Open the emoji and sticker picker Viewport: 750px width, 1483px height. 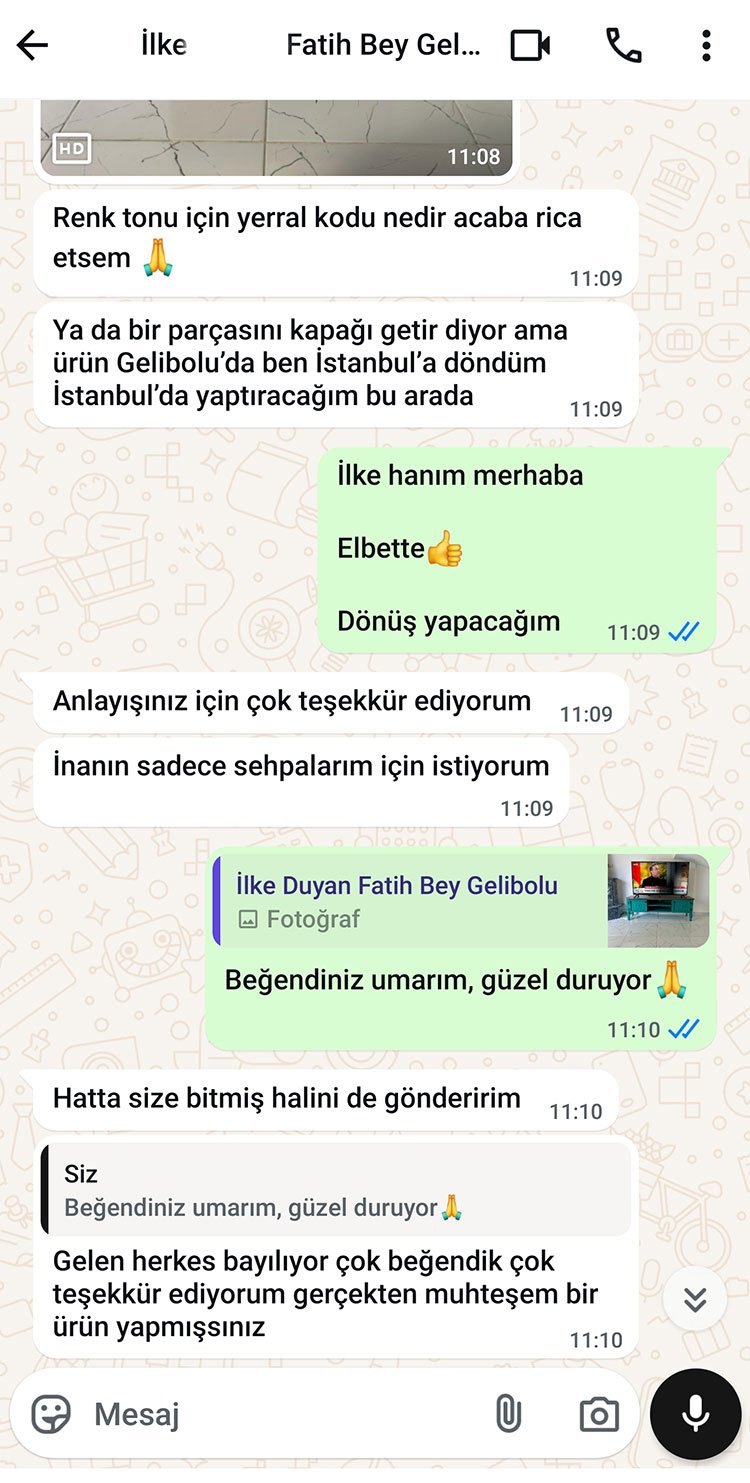point(51,1414)
